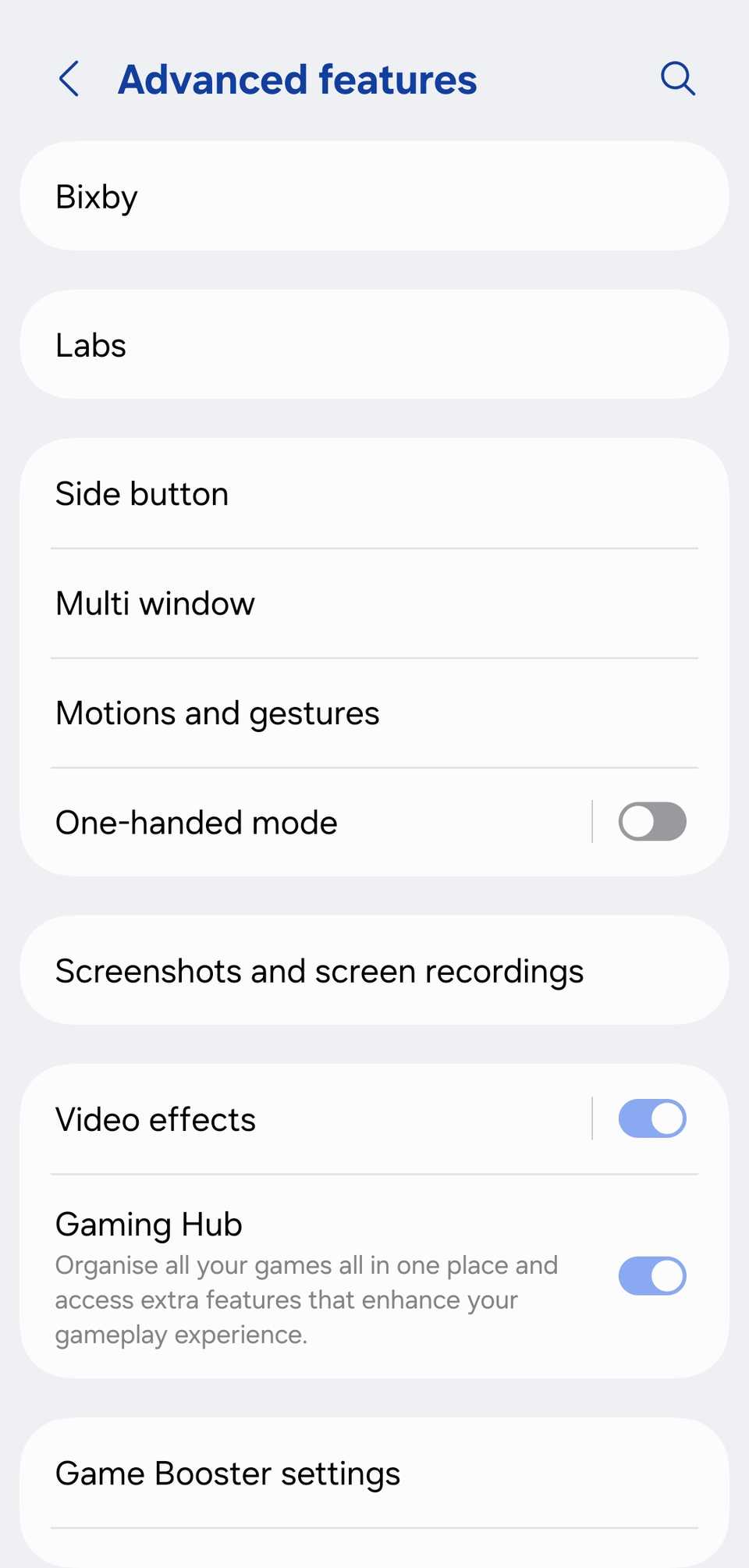Select the One-handed mode label
The image size is (749, 1568).
click(196, 821)
